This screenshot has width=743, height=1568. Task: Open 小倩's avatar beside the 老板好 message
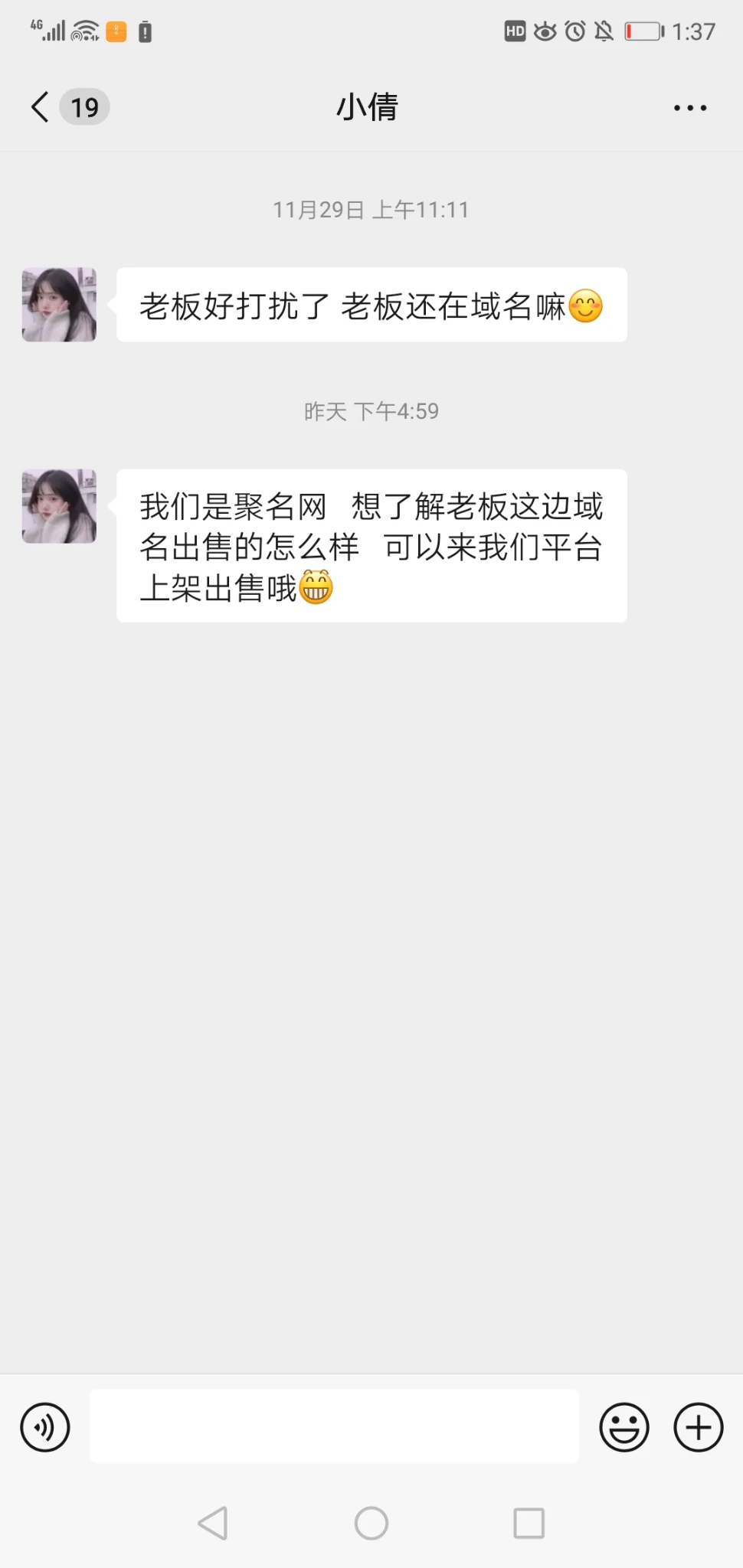tap(60, 305)
